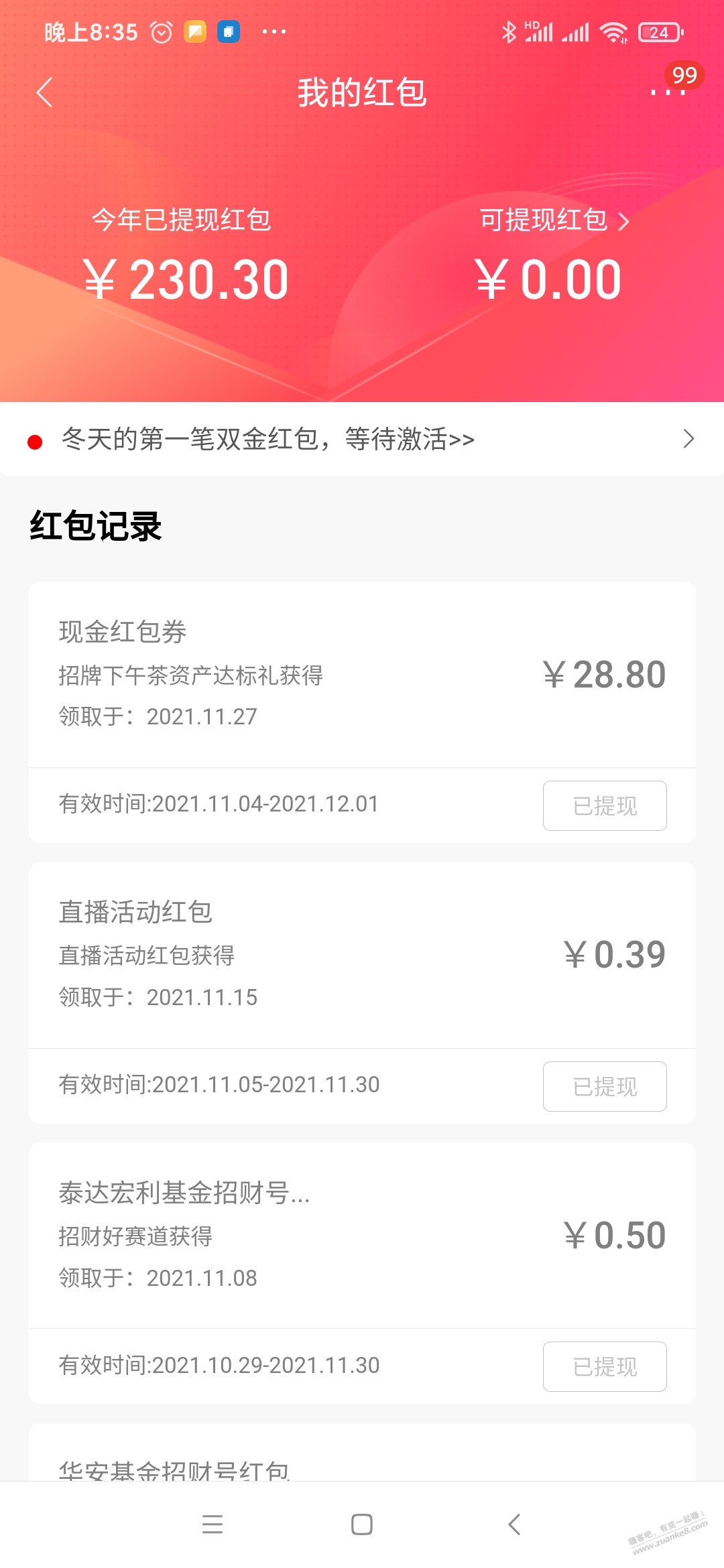The height and width of the screenshot is (1568, 724).
Task: Go back from 我的红包 page
Action: coord(45,92)
